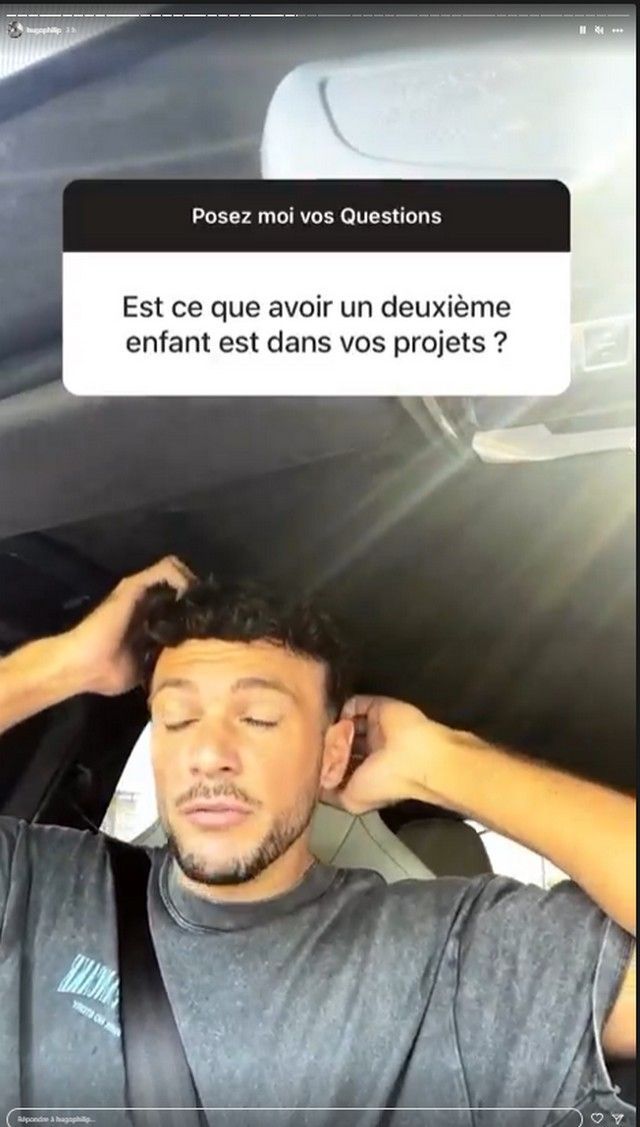Share the story via send icon

[x=618, y=1118]
